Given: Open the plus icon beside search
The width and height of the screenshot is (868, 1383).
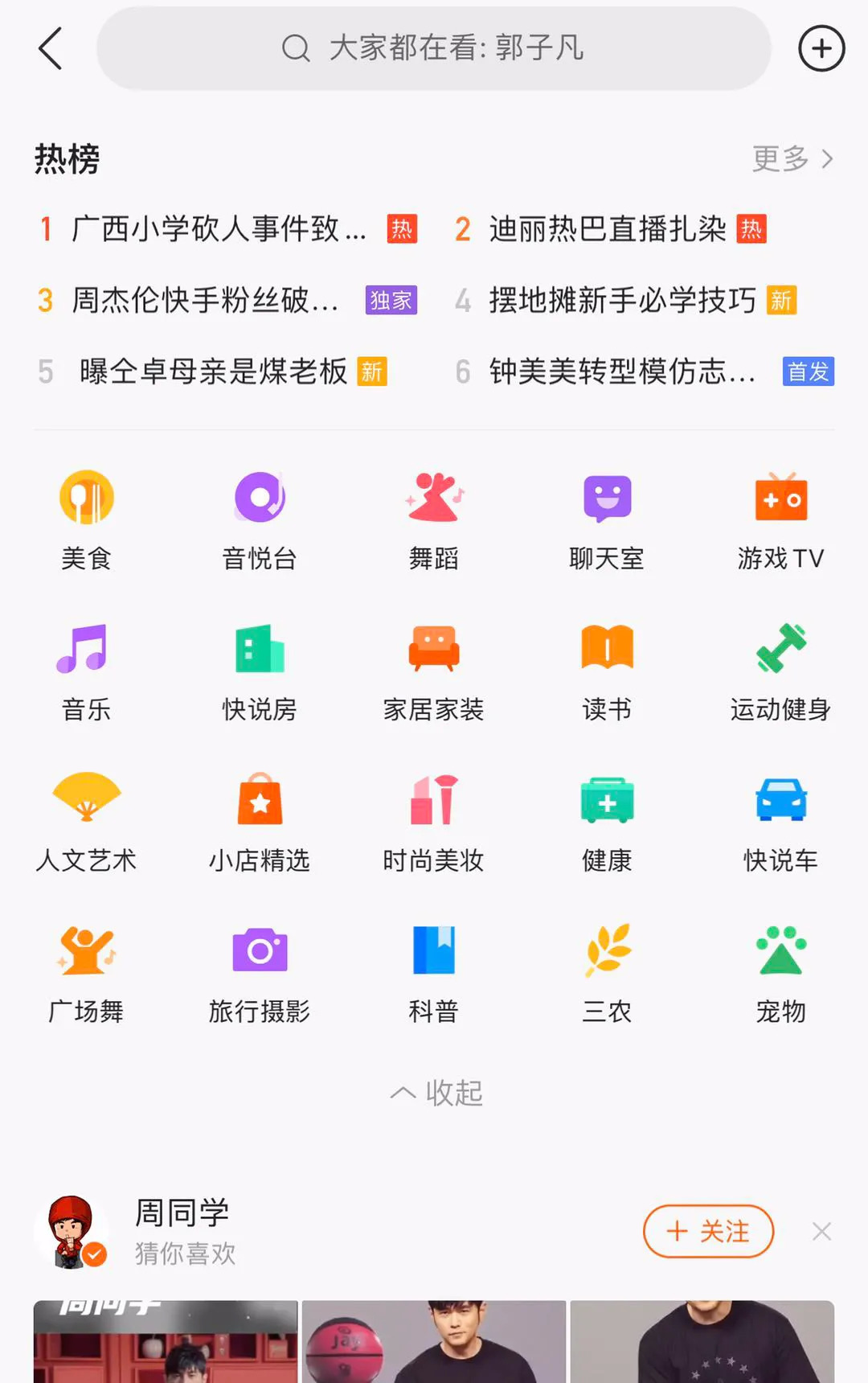Looking at the screenshot, I should [821, 48].
